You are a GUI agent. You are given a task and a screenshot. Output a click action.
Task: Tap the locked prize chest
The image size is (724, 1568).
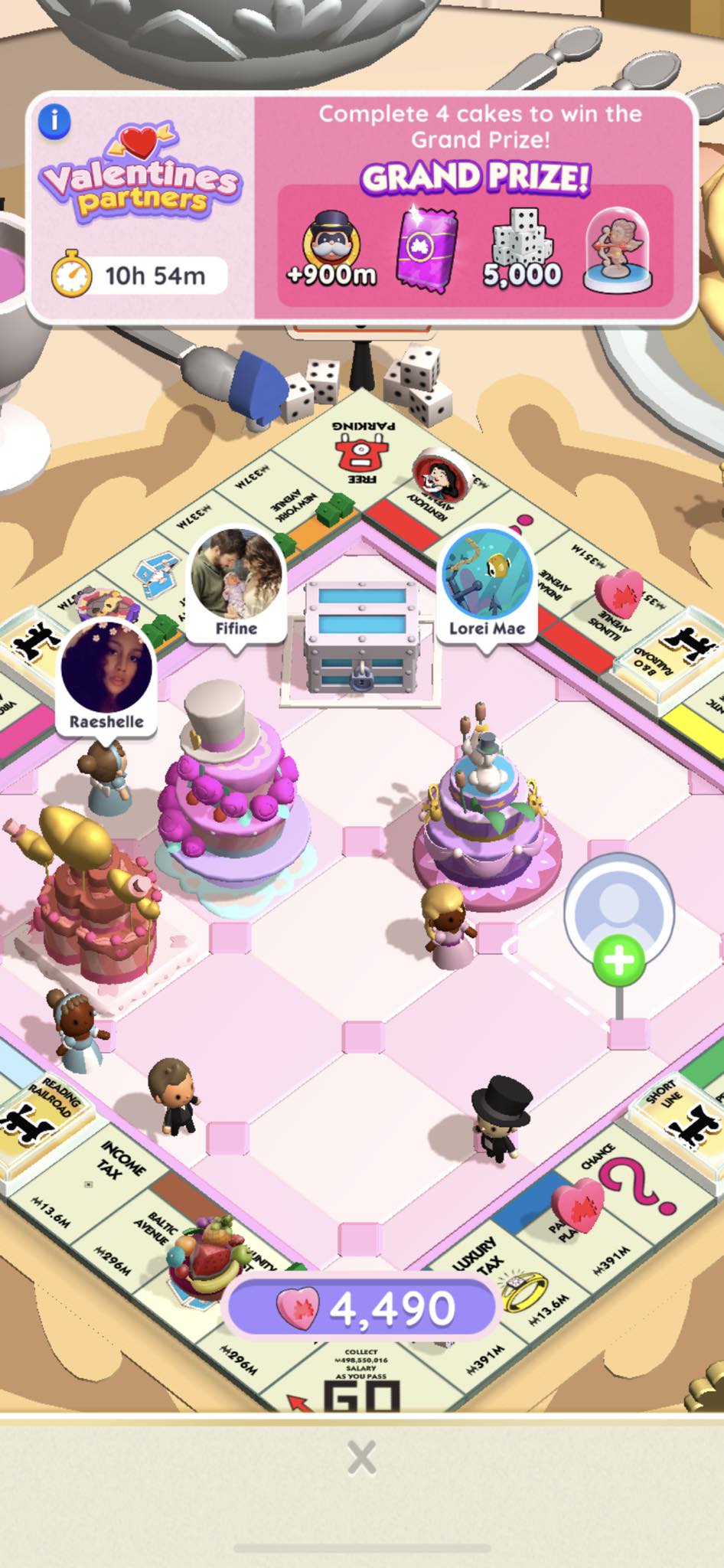[x=360, y=635]
